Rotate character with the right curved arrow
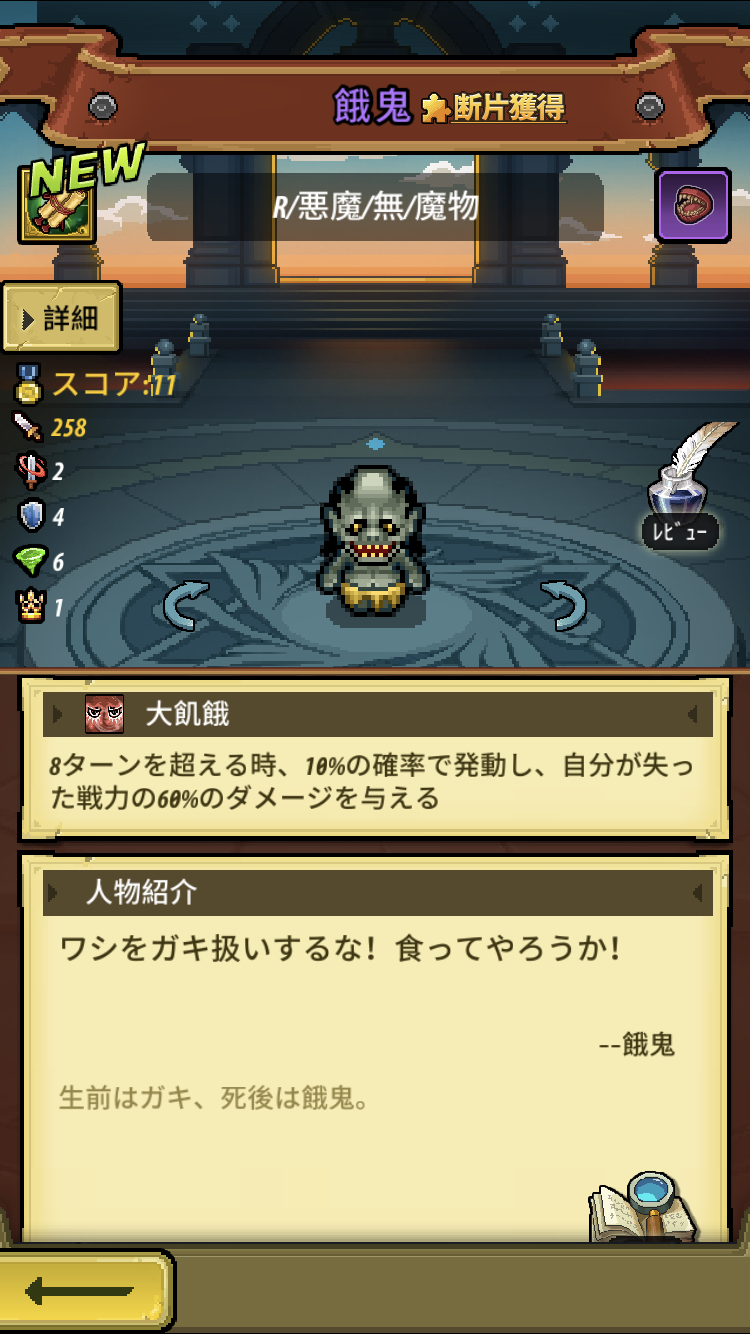Image resolution: width=750 pixels, height=1334 pixels. [563, 605]
